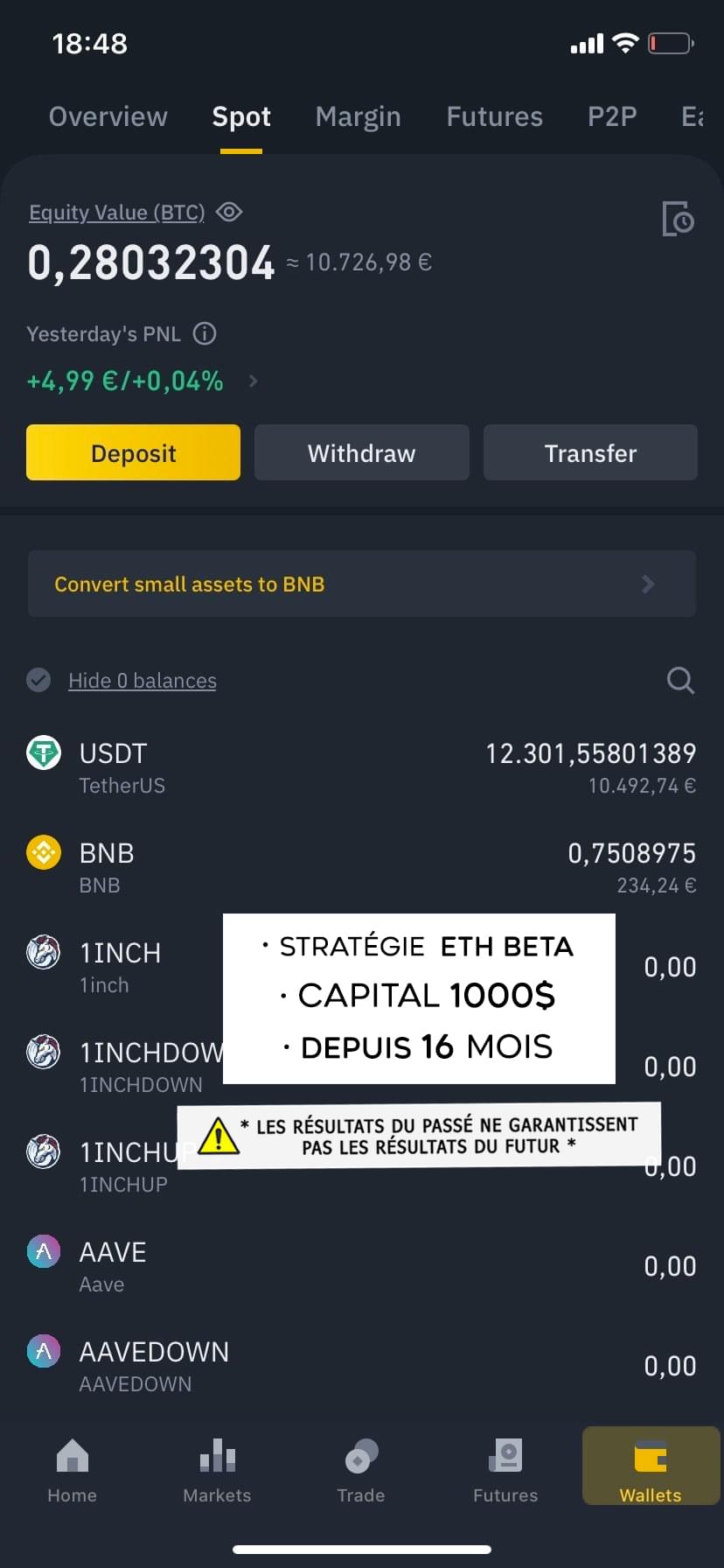Go to the Home tab
Image resolution: width=724 pixels, height=1568 pixels.
pyautogui.click(x=72, y=1470)
